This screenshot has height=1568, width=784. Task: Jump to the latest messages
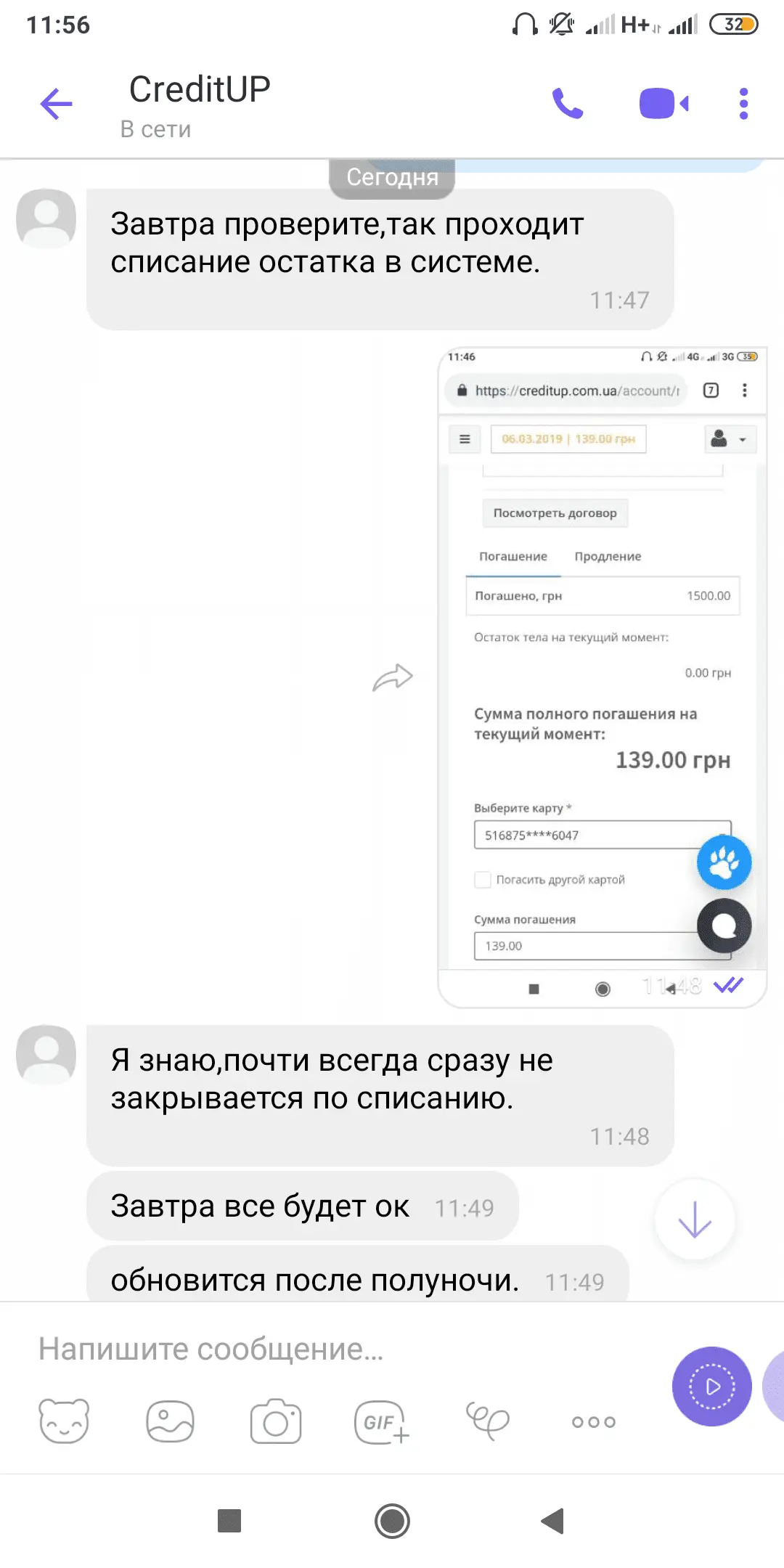695,1220
